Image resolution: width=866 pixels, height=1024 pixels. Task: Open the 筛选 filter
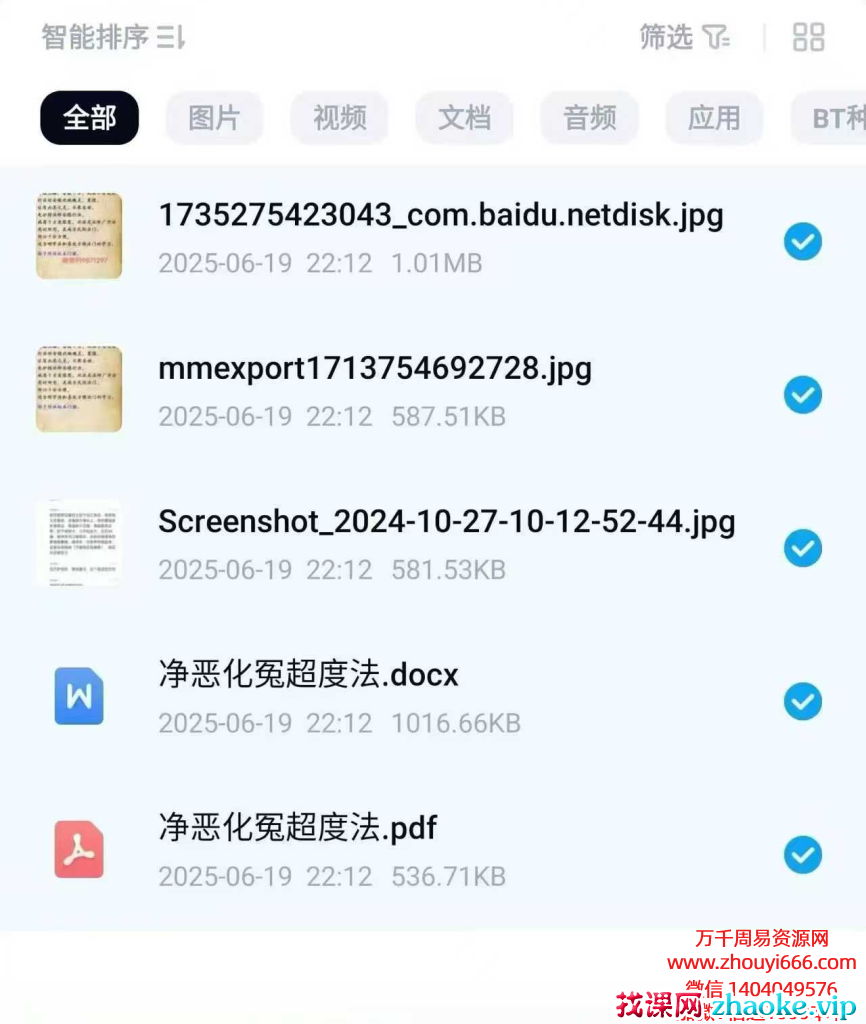pos(685,38)
